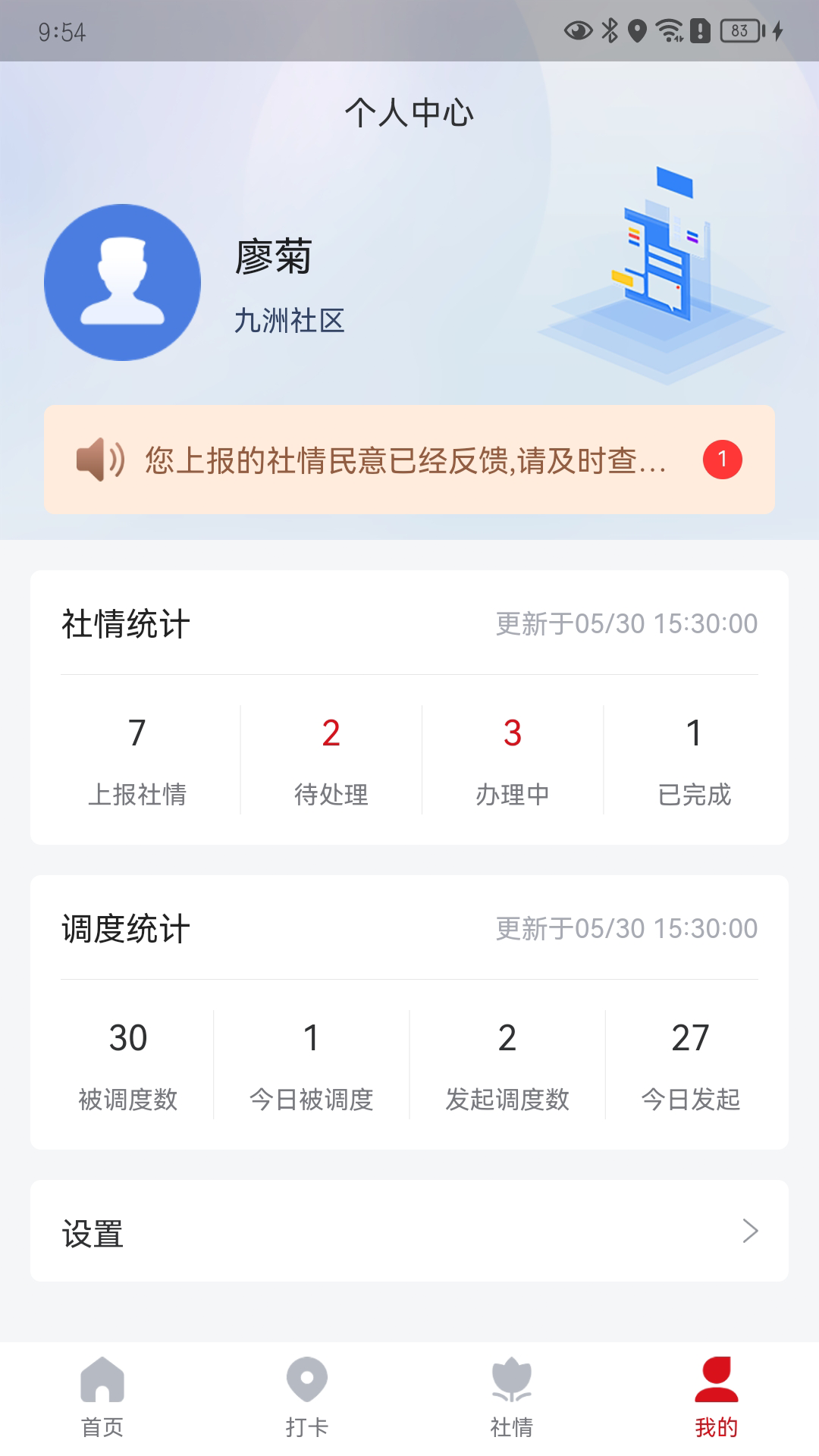The width and height of the screenshot is (819, 1456).
Task: Select 办理中 in-progress statistic
Action: (512, 758)
